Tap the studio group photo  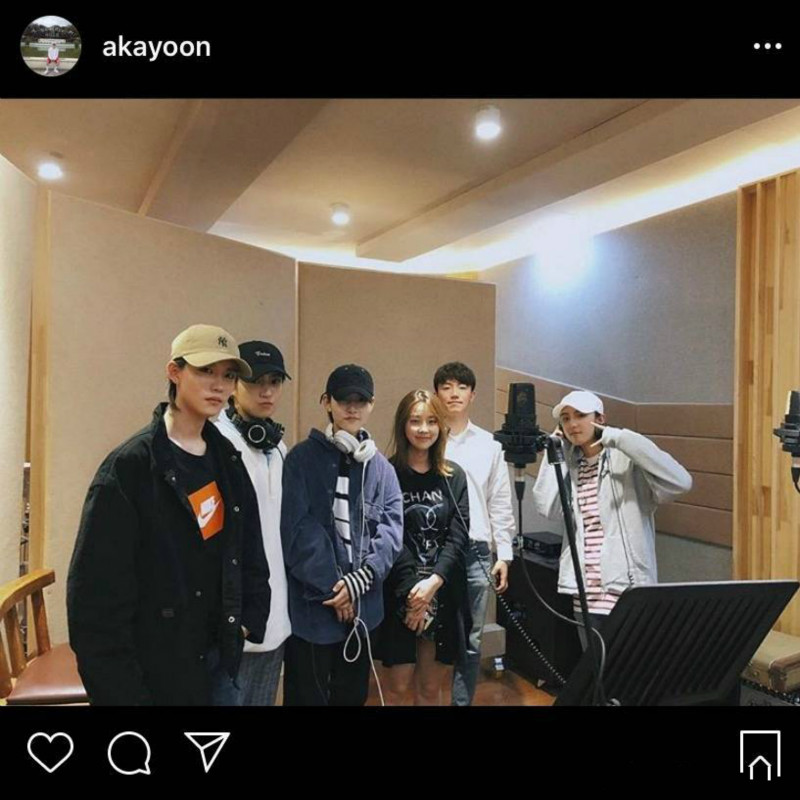pyautogui.click(x=400, y=400)
